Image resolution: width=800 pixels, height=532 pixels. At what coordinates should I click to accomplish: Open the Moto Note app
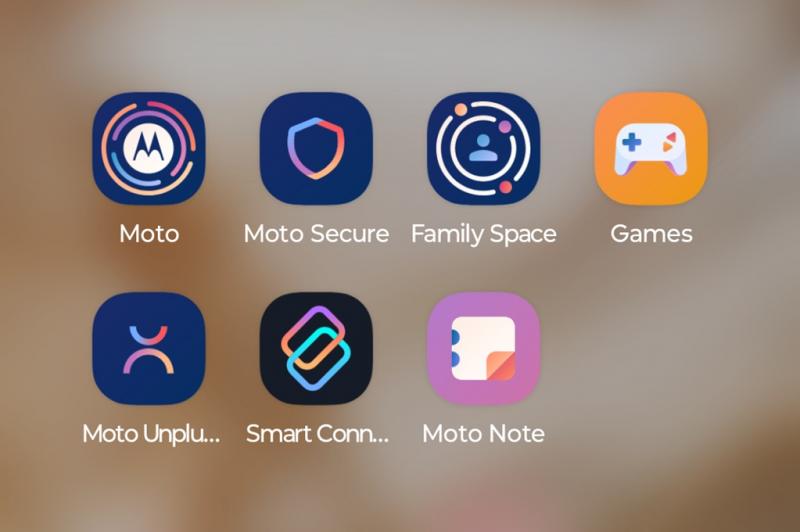(483, 348)
